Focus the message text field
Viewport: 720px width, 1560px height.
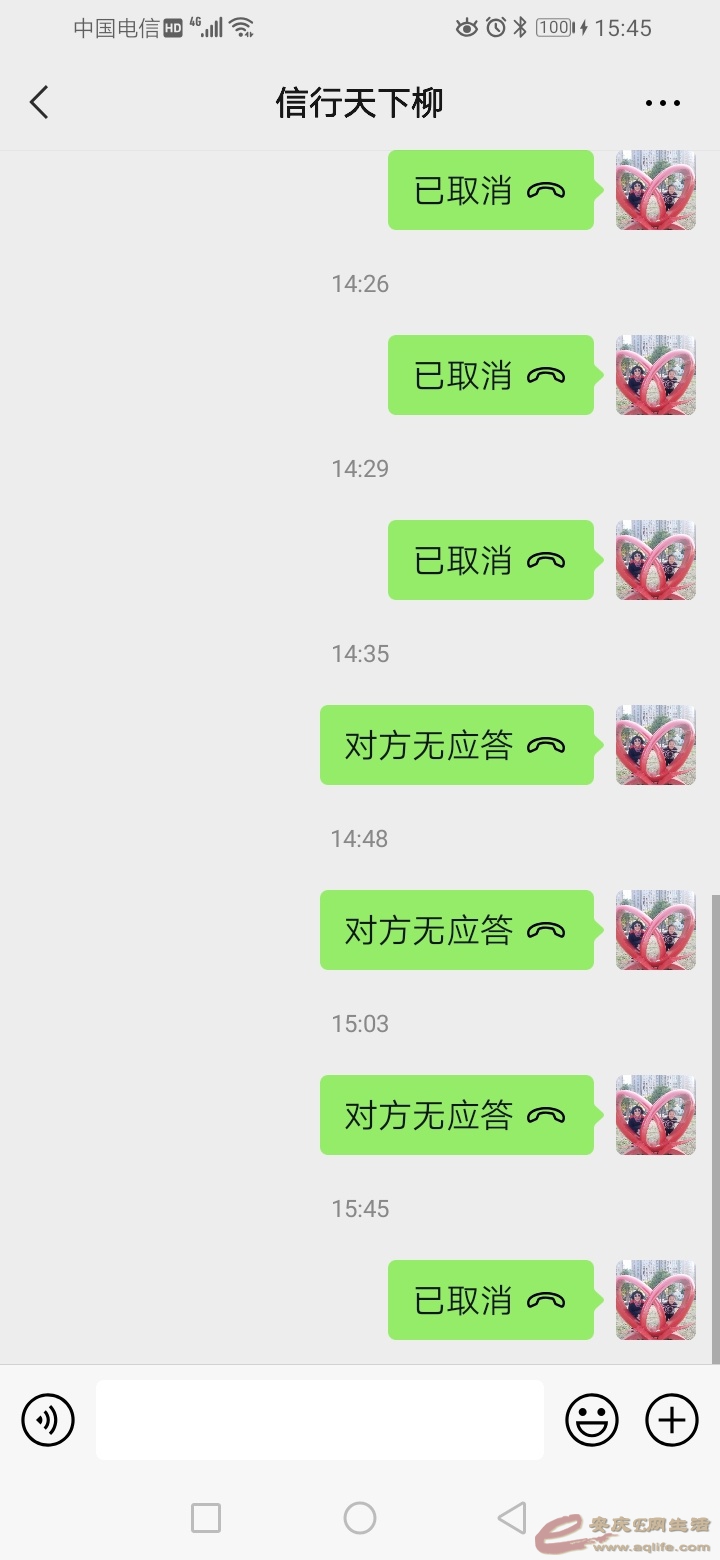point(320,1419)
